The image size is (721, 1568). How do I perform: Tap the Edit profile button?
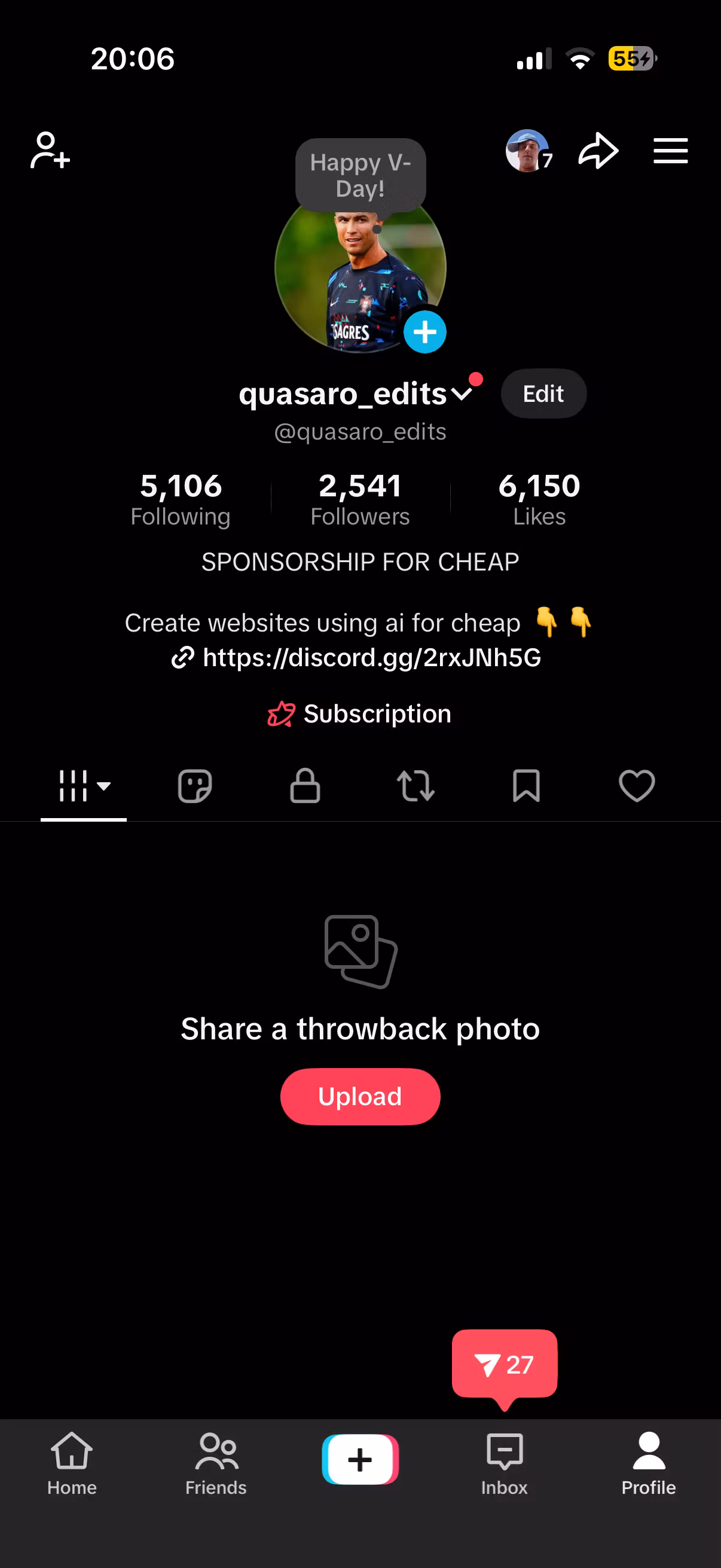pyautogui.click(x=543, y=394)
